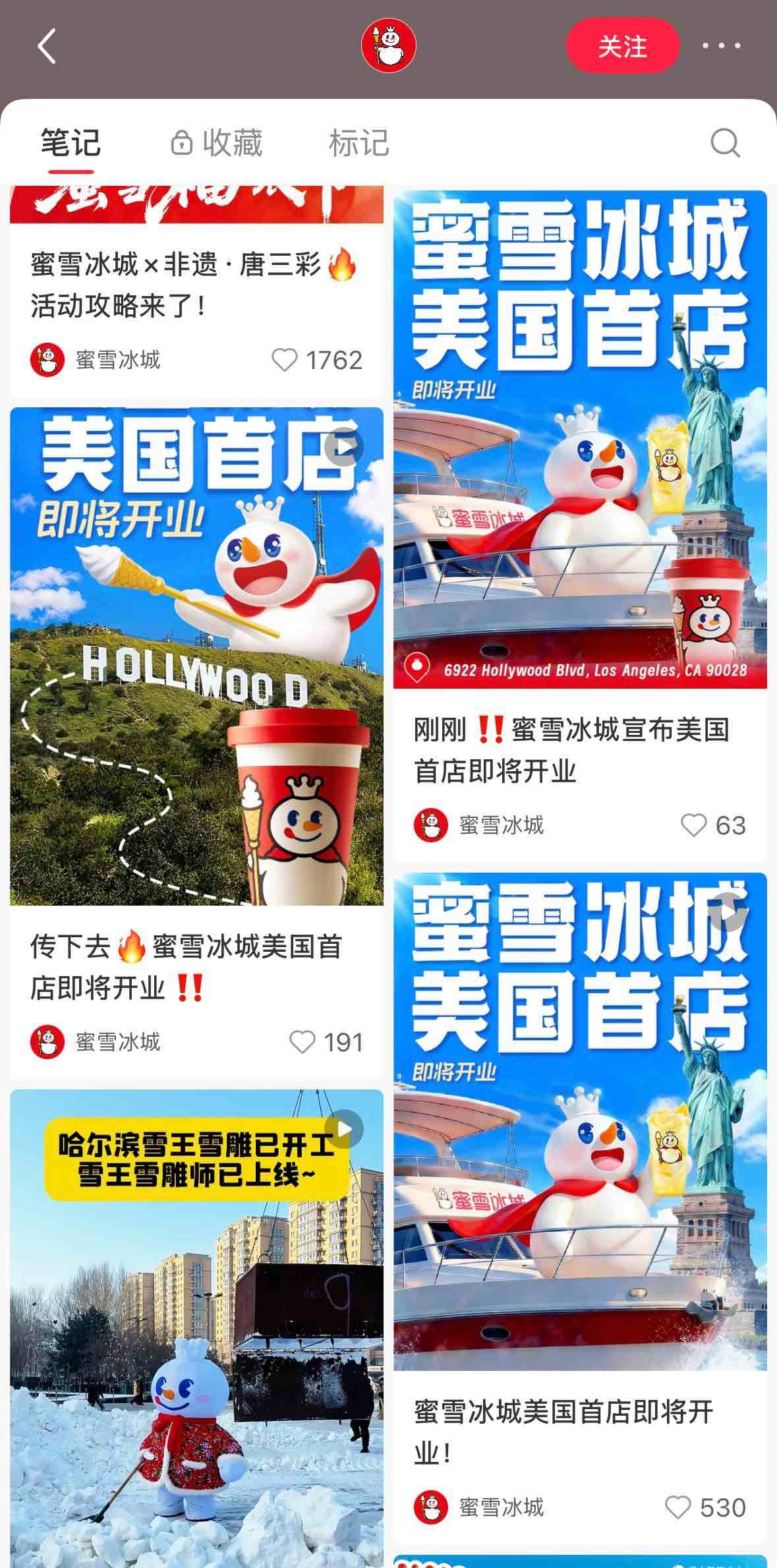The width and height of the screenshot is (777, 1568).
Task: Like the 传下去 post showing 191 likes
Action: tap(302, 1041)
